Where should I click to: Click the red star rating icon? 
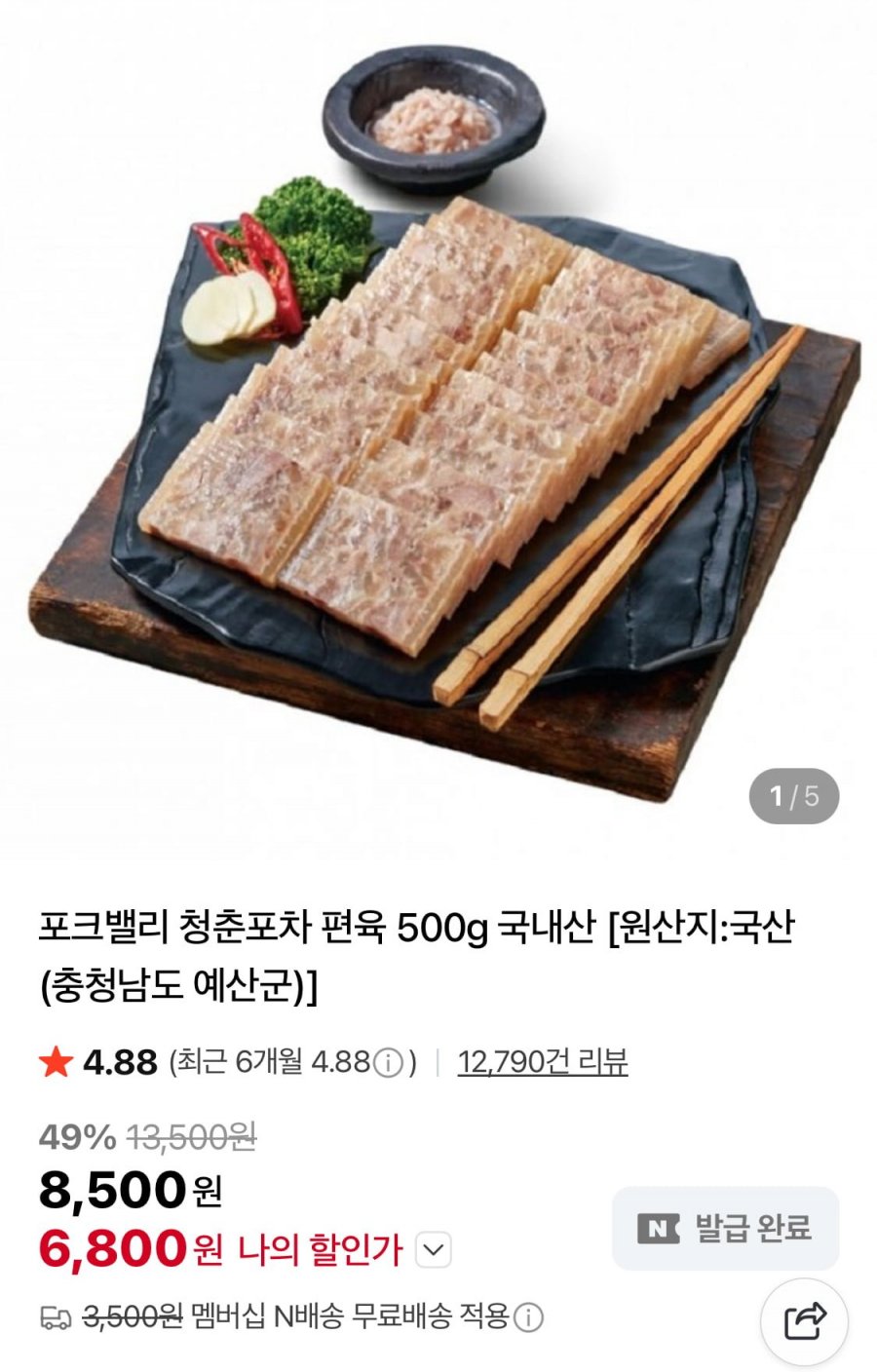pyautogui.click(x=57, y=1062)
